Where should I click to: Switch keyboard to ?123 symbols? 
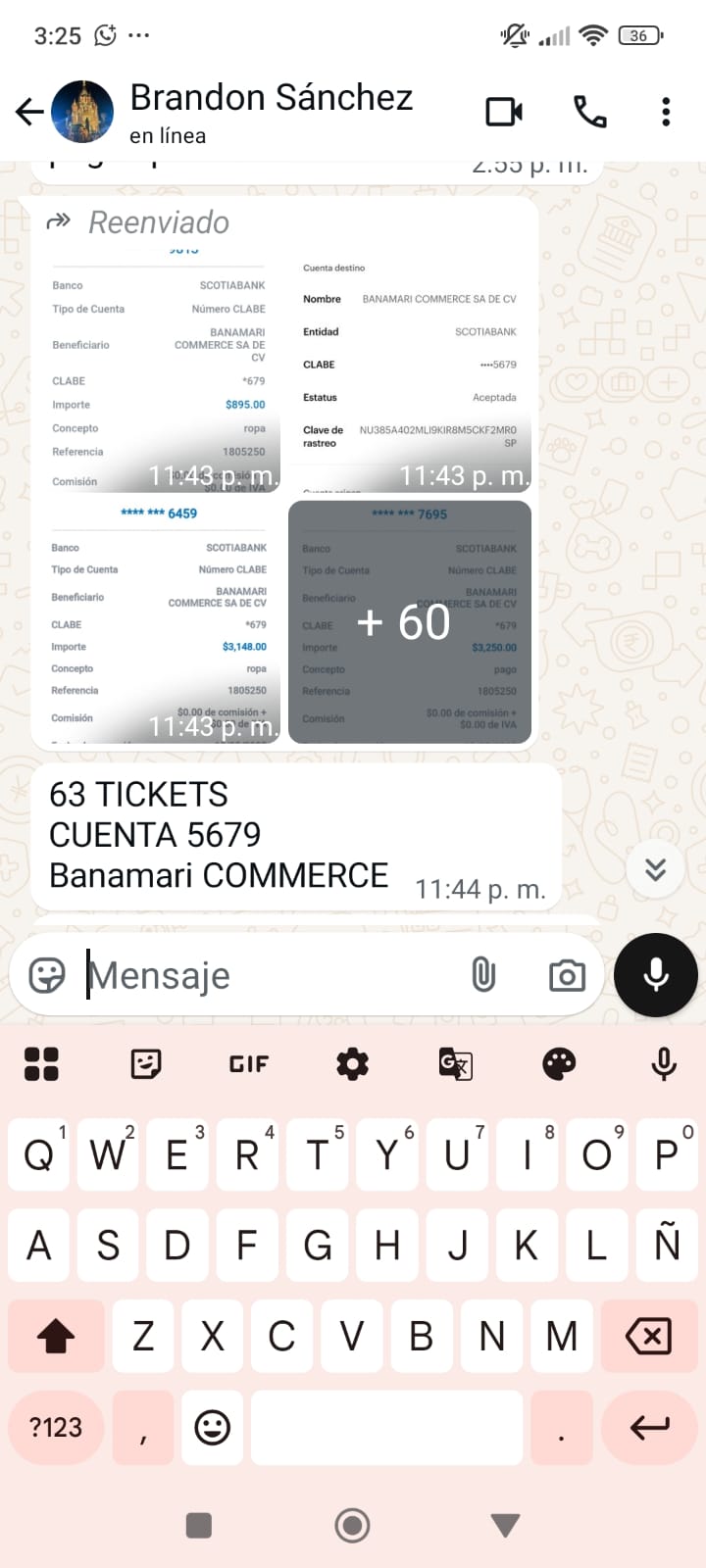pos(56,1428)
